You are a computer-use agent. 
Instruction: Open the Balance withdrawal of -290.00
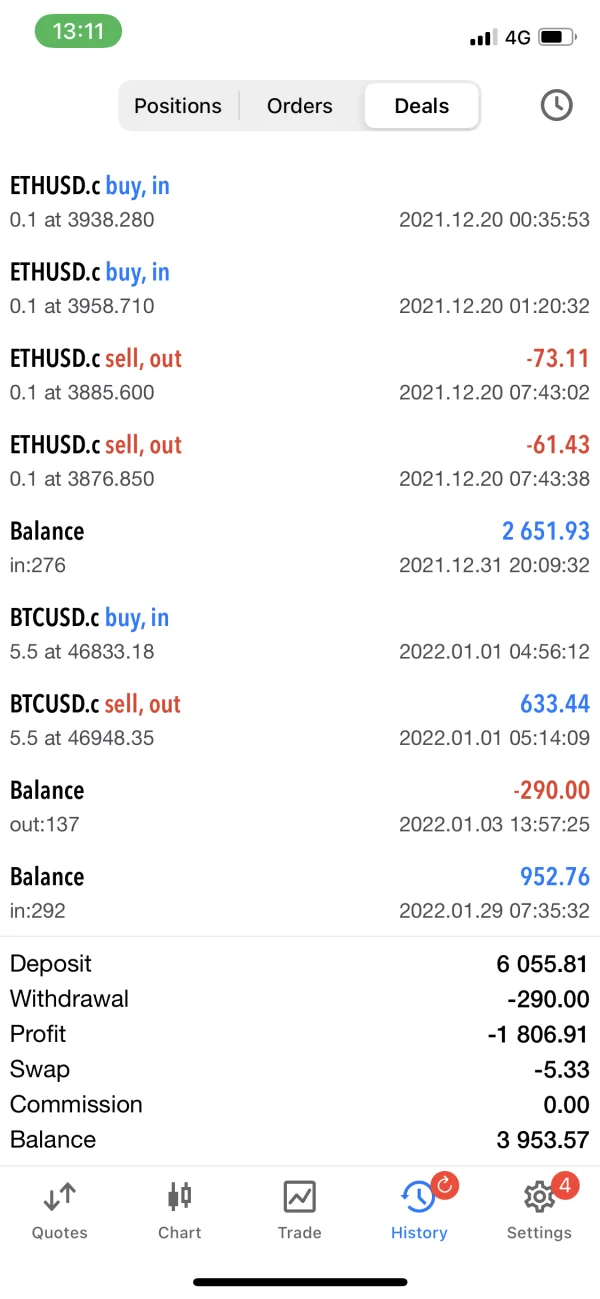pos(300,806)
